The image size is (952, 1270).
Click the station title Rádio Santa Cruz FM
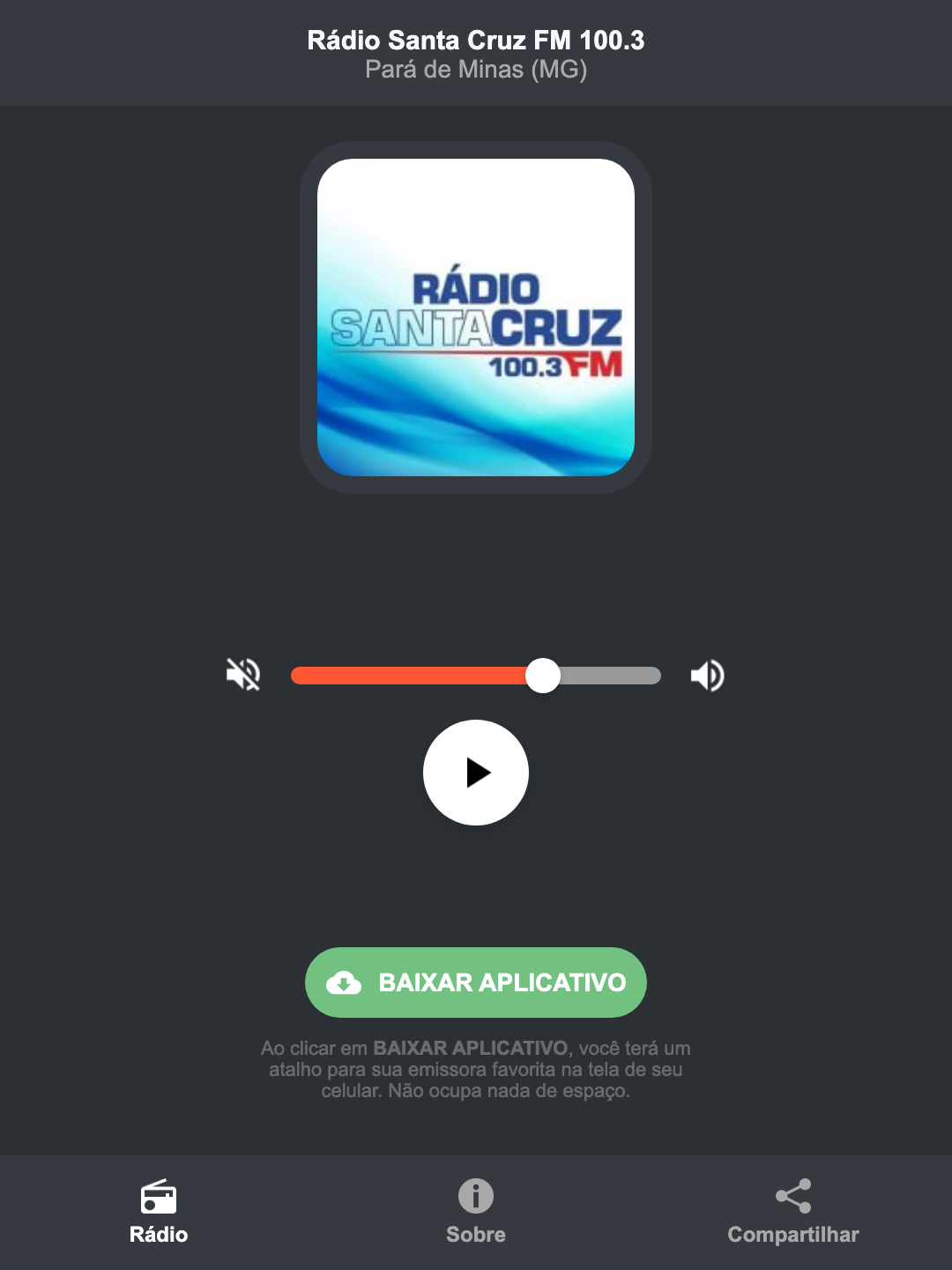476,40
